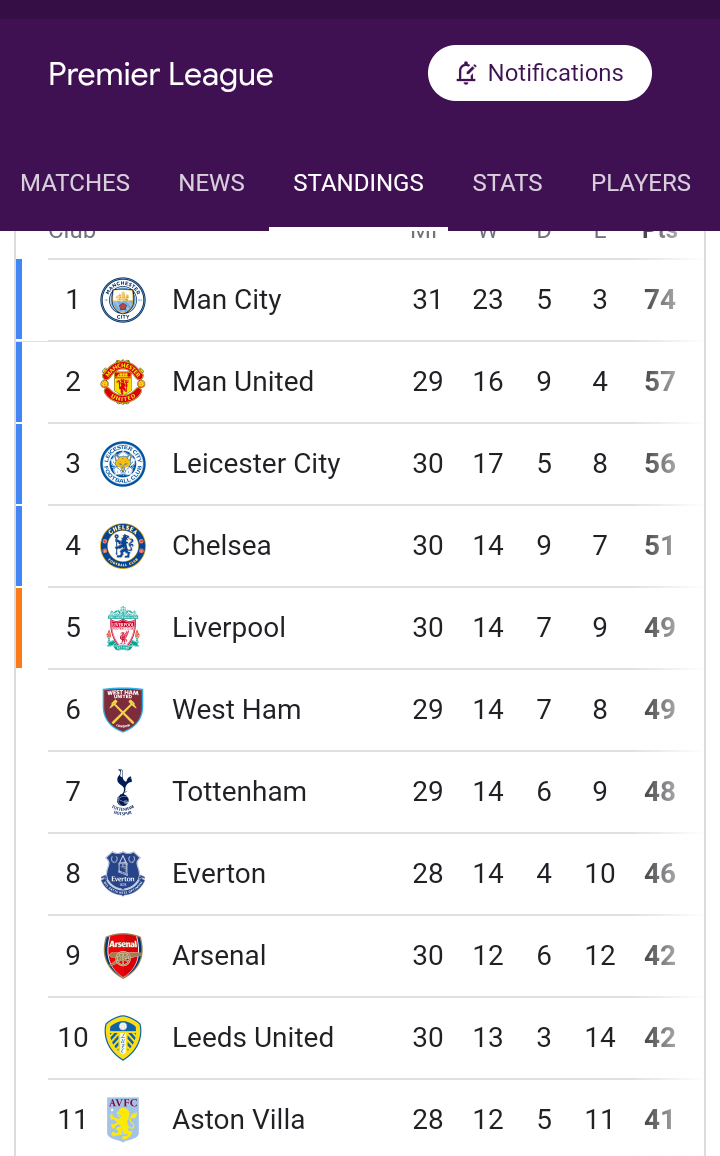The image size is (720, 1156).
Task: Open the Man City row
Action: (360, 300)
